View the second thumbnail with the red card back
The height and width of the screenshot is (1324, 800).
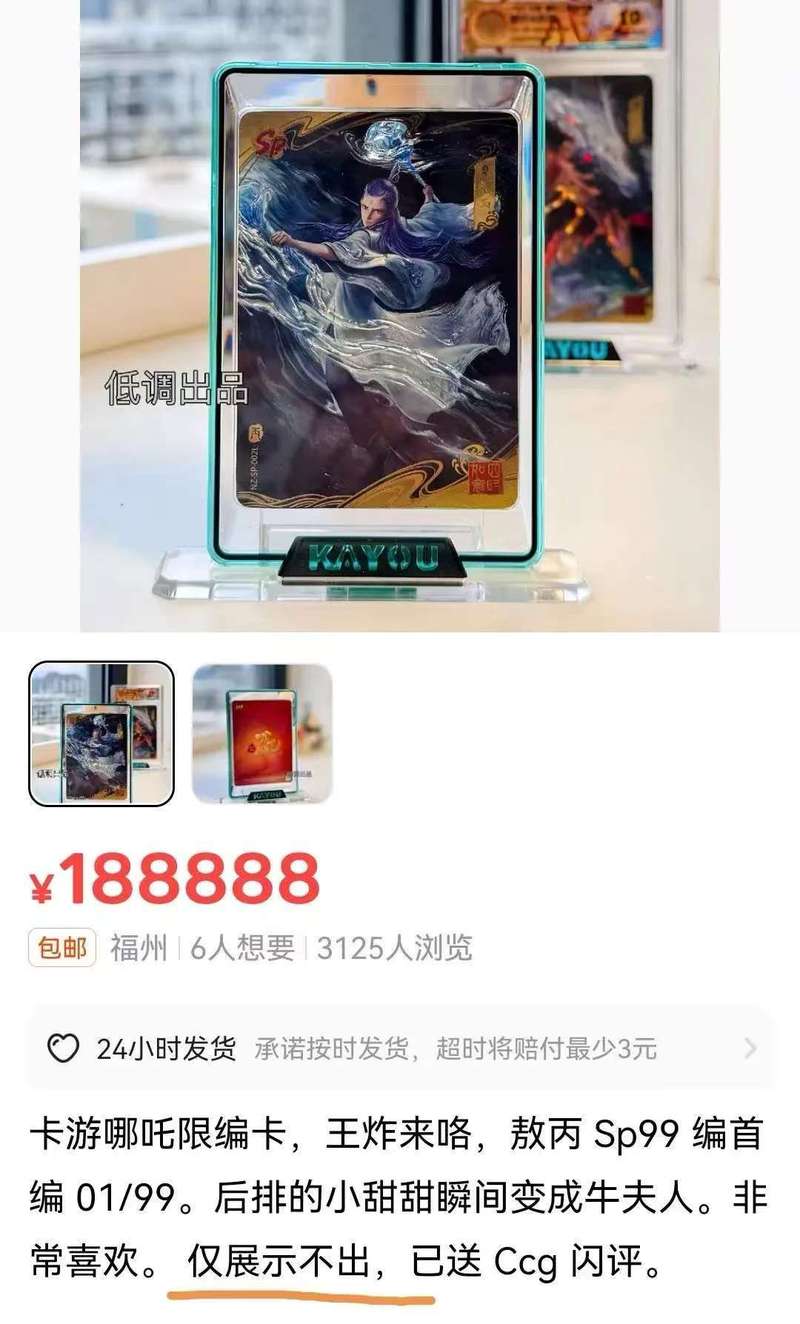point(262,734)
